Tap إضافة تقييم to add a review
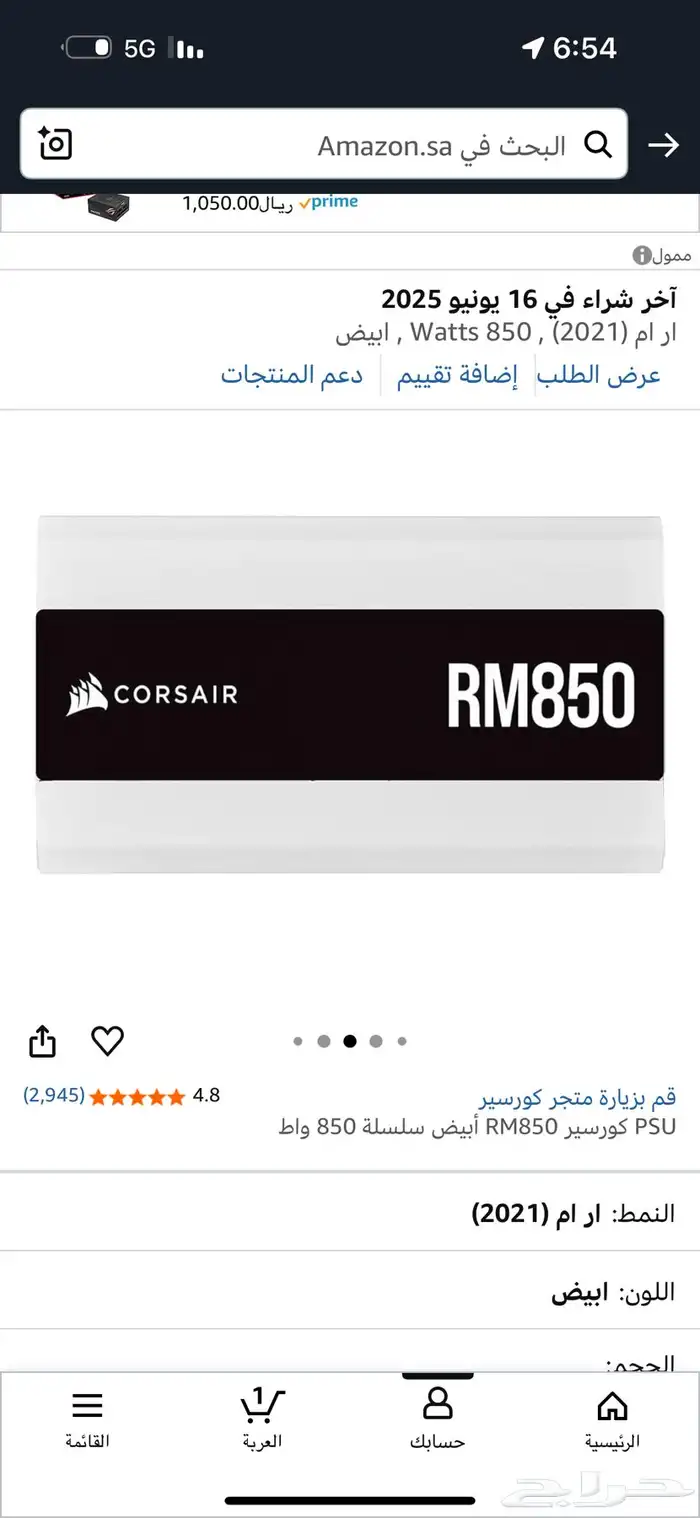The height and width of the screenshot is (1518, 700). (x=458, y=375)
